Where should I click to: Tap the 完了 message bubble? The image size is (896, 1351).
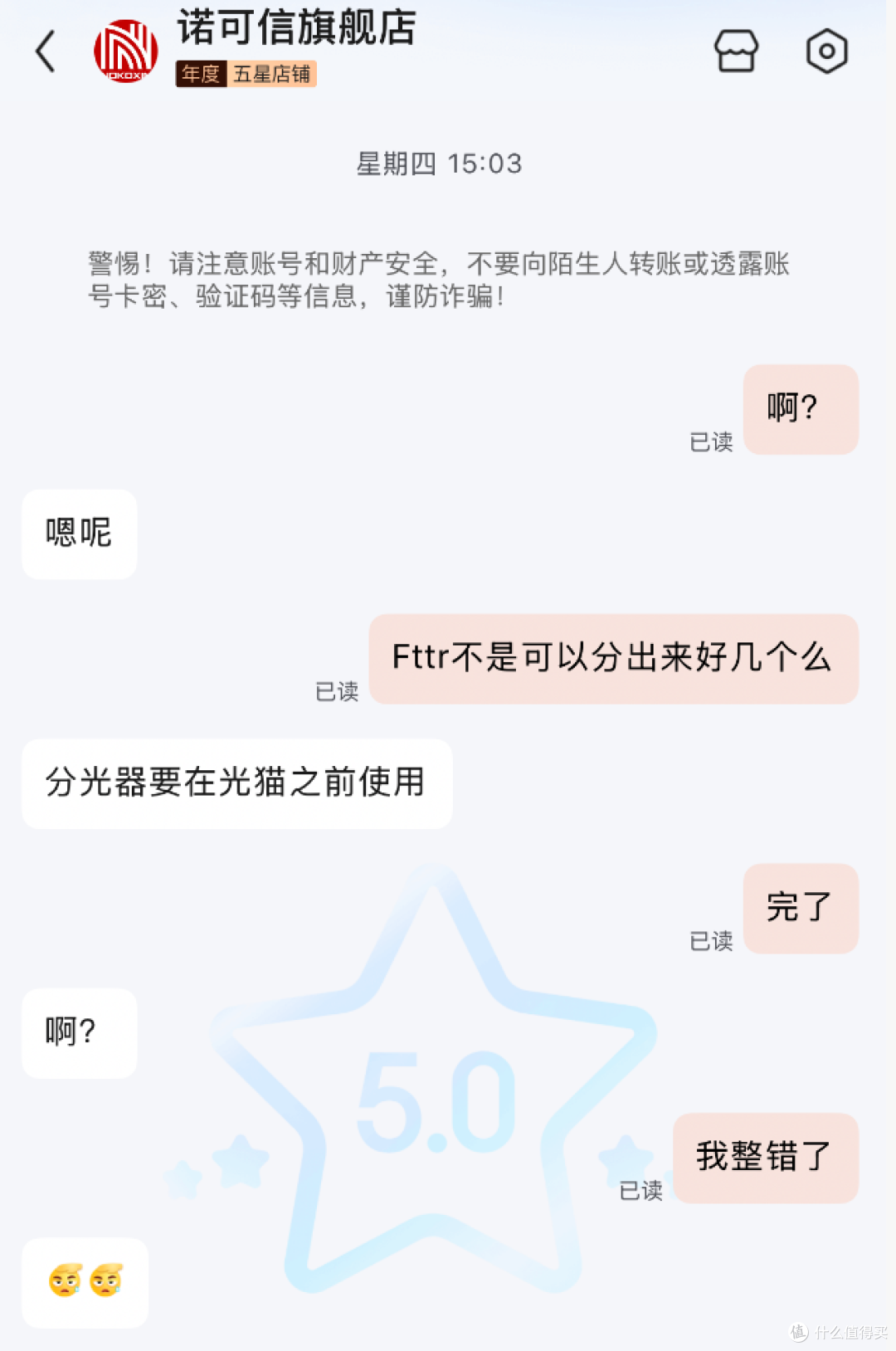pyautogui.click(x=800, y=909)
